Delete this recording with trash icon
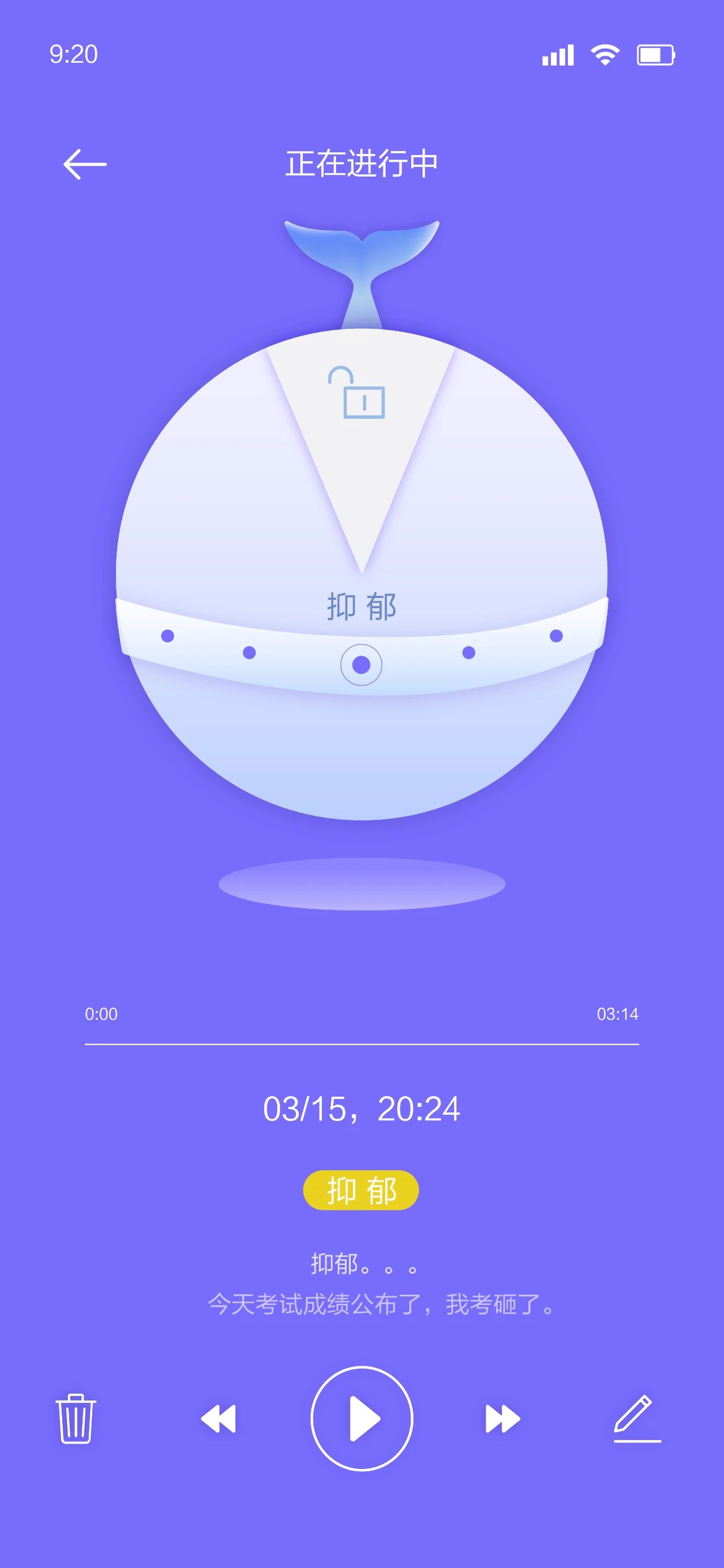 click(x=76, y=1418)
